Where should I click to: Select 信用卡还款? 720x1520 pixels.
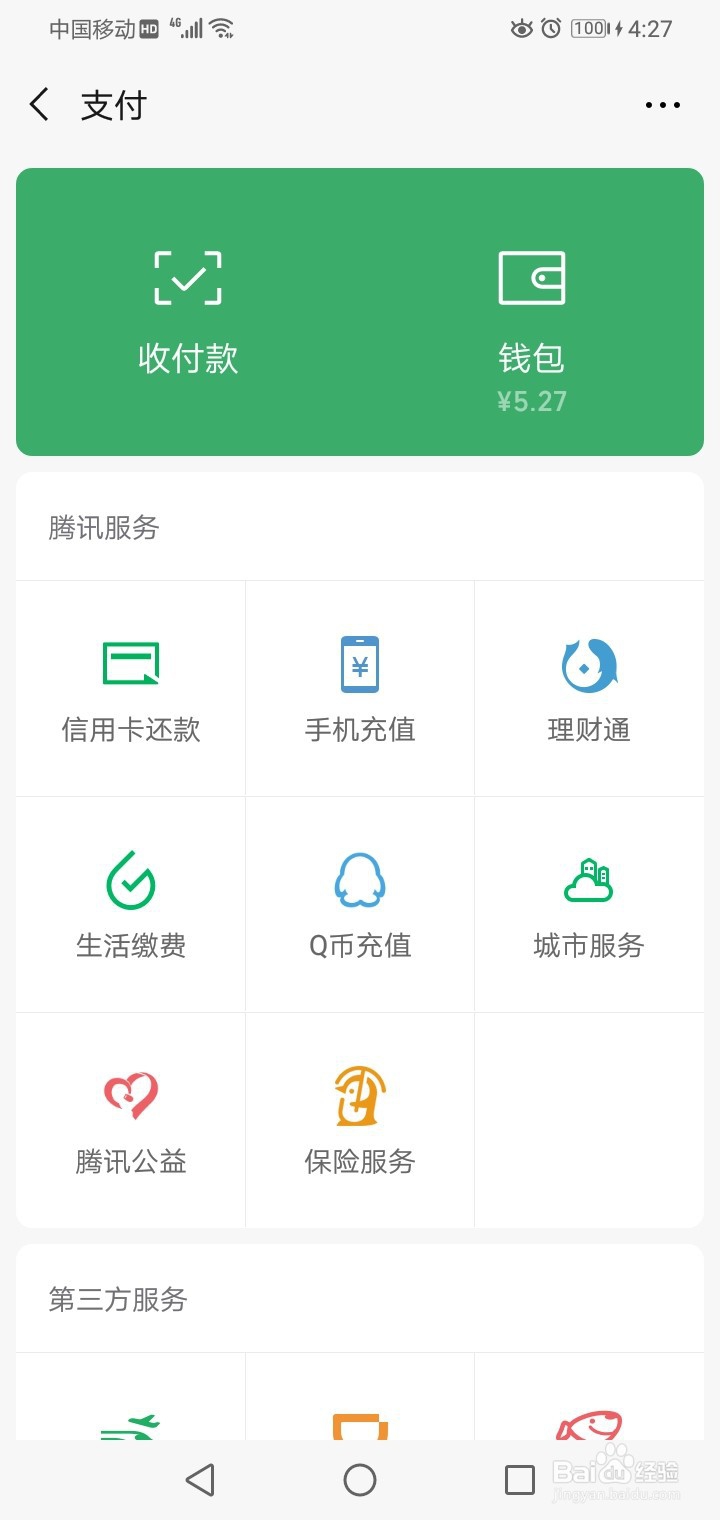(x=131, y=689)
